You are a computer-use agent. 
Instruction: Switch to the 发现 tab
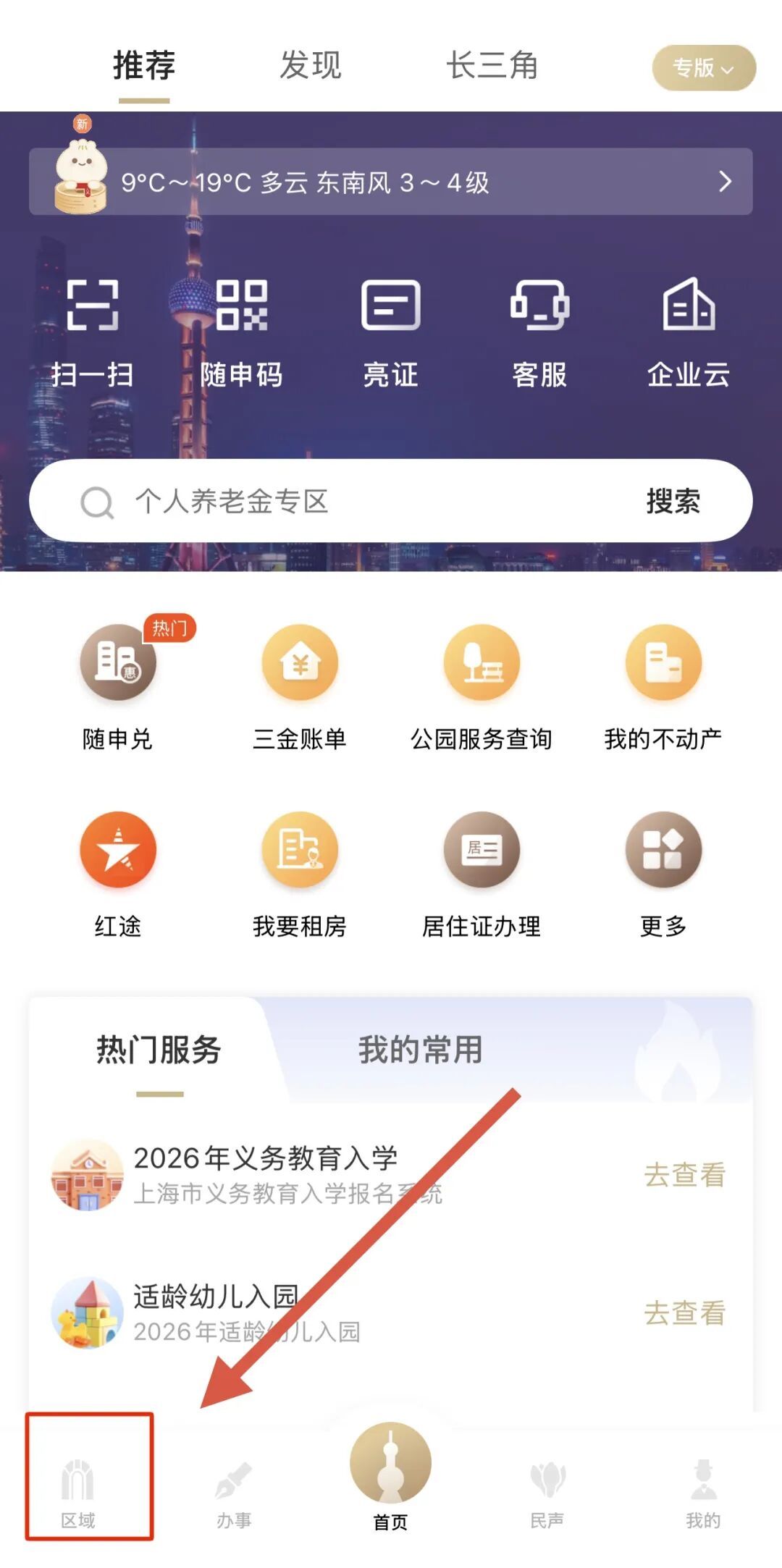click(x=310, y=66)
